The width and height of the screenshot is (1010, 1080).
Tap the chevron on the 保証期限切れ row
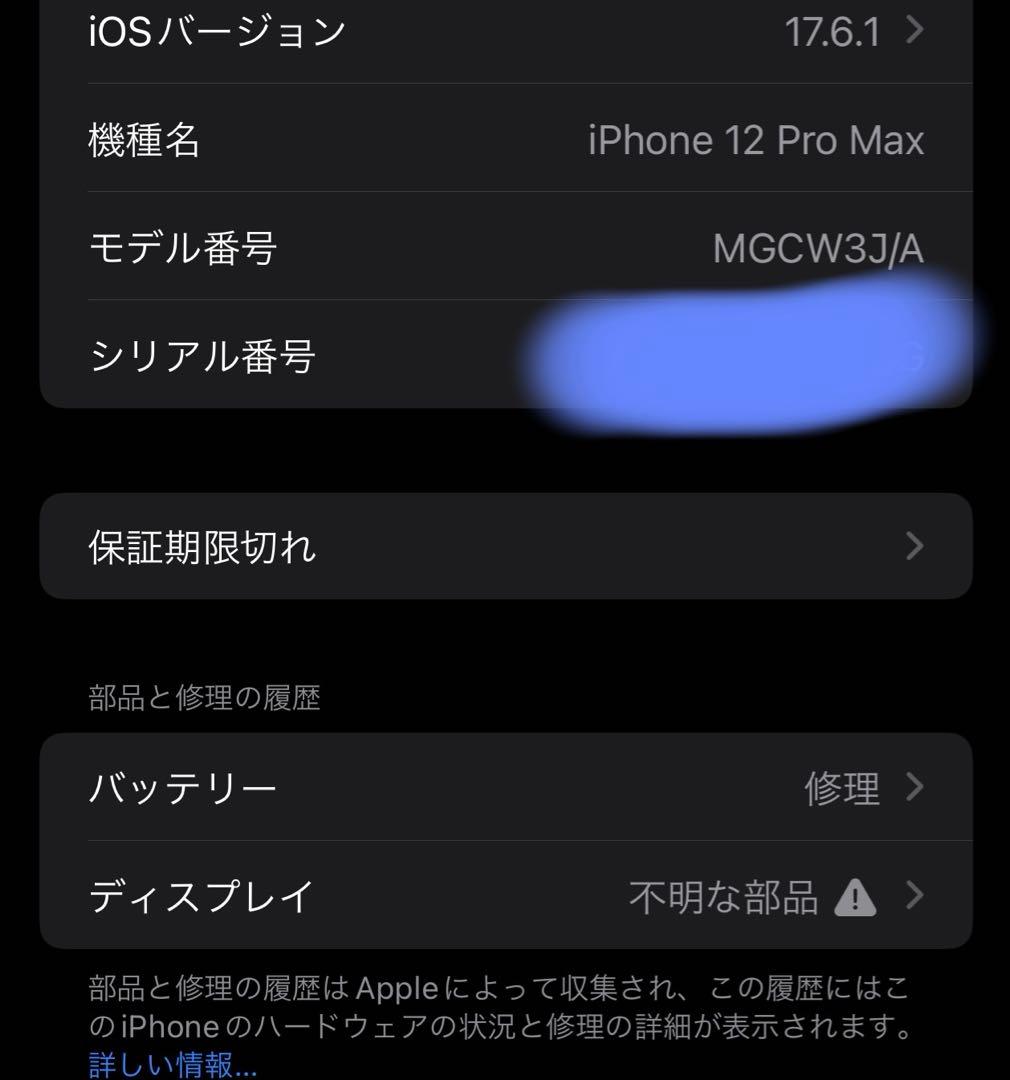point(913,546)
